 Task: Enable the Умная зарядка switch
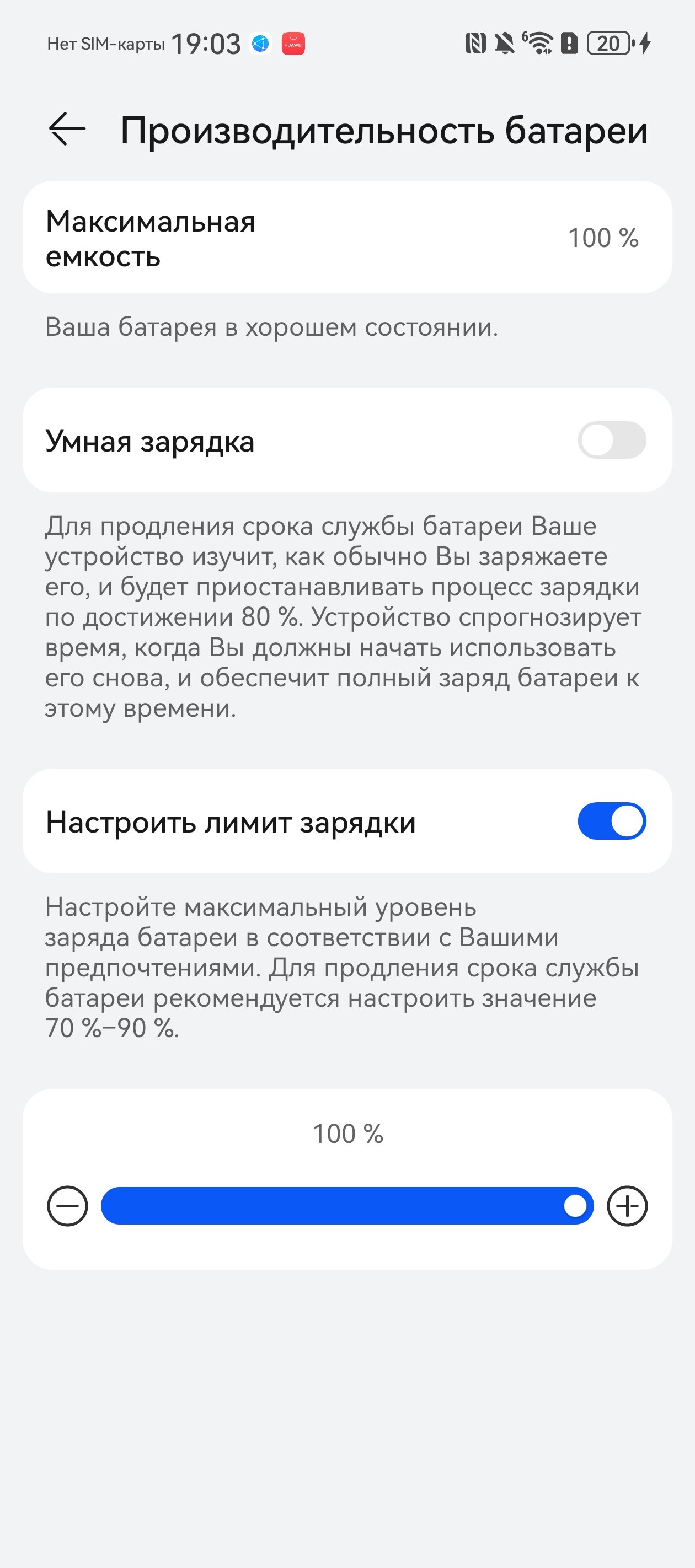click(x=612, y=440)
